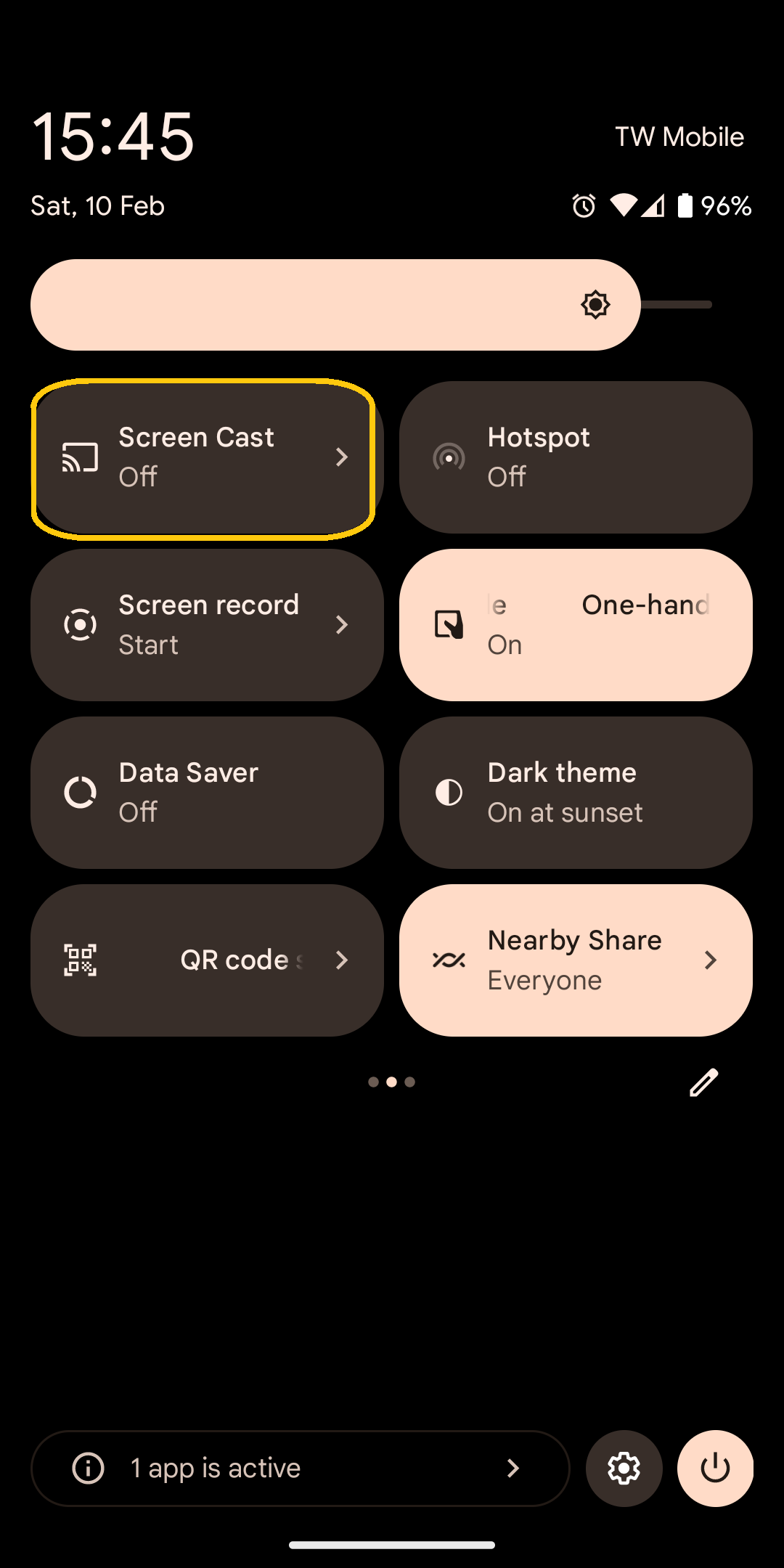784x1568 pixels.
Task: Toggle the Dark theme tile
Action: pos(575,793)
